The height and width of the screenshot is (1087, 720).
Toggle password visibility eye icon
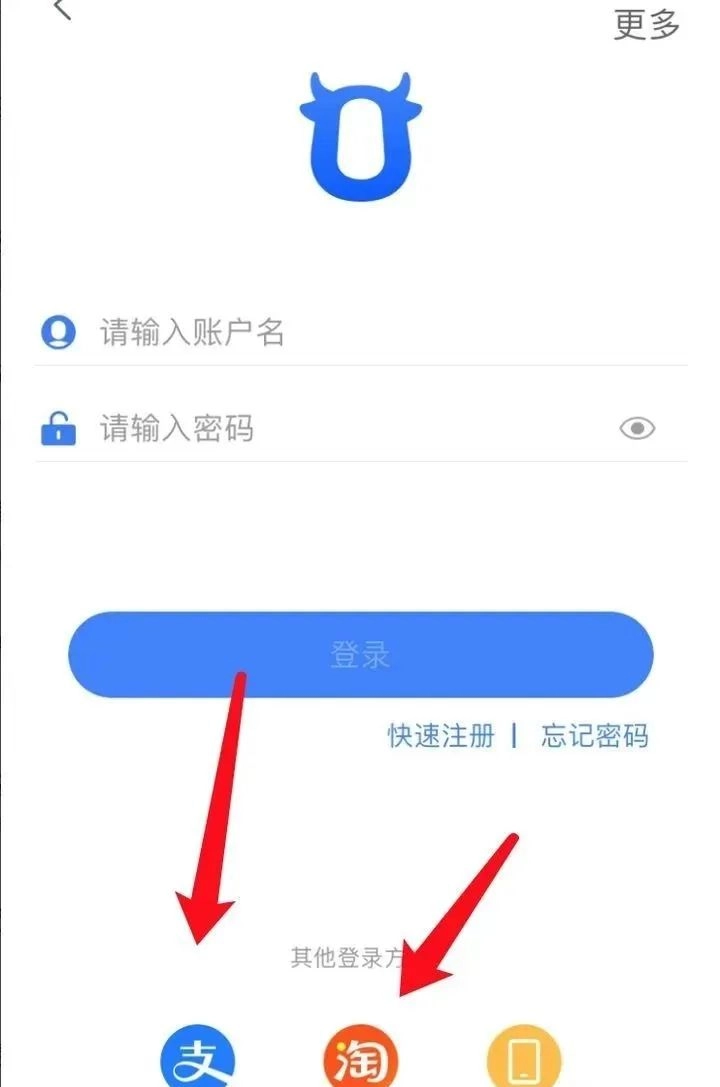[x=637, y=429]
